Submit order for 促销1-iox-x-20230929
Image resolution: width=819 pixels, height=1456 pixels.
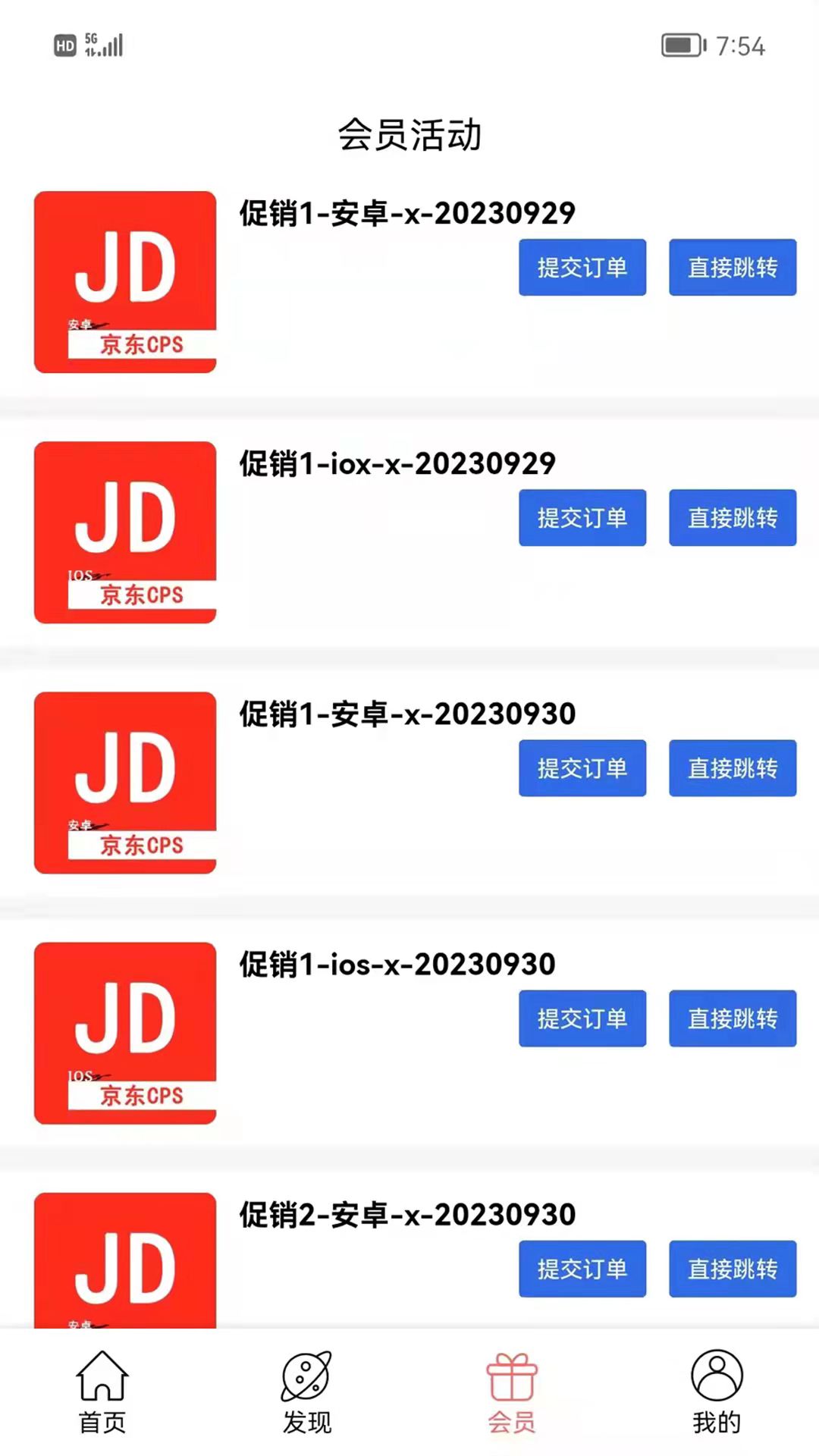coord(582,517)
